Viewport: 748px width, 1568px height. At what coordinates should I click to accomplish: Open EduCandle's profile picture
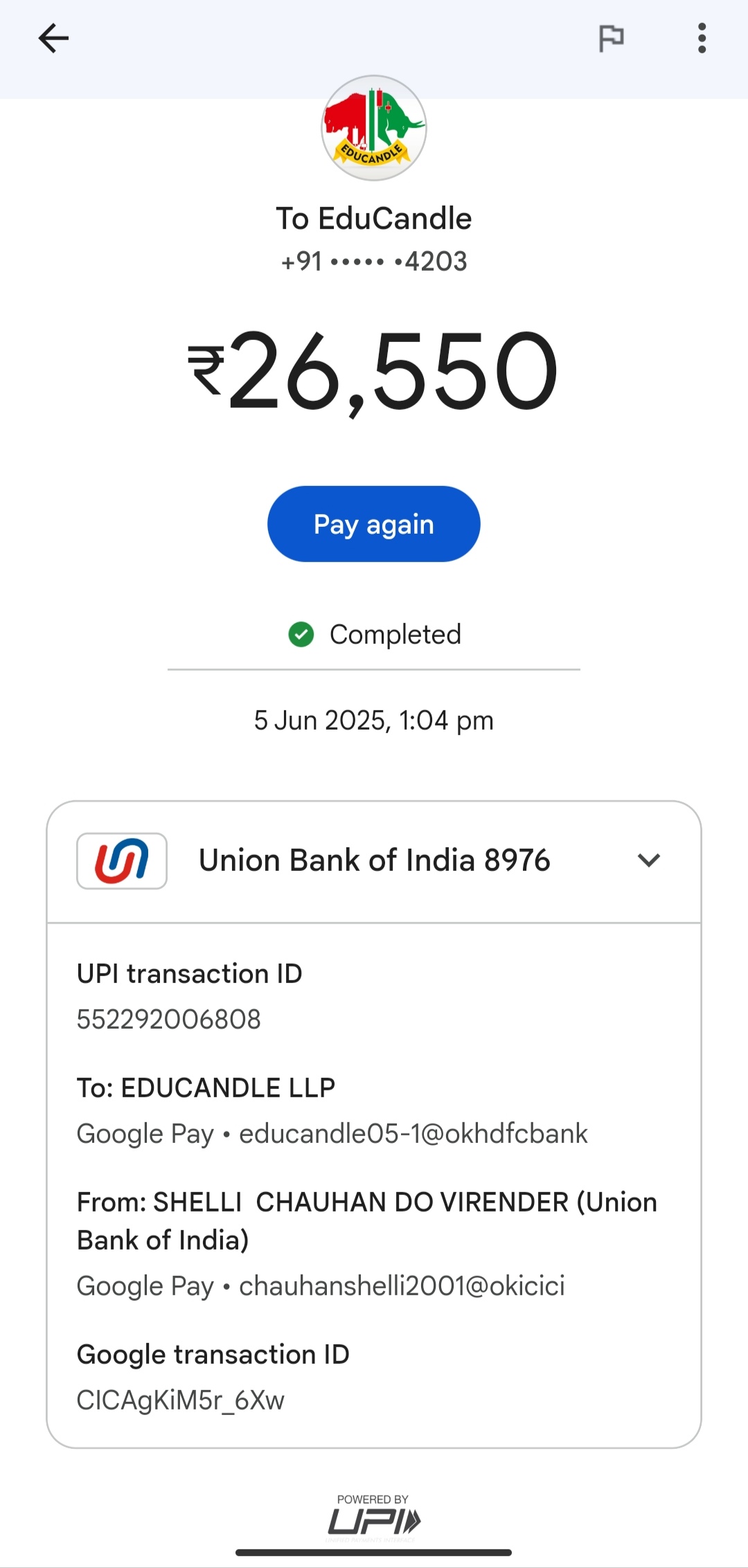point(374,129)
